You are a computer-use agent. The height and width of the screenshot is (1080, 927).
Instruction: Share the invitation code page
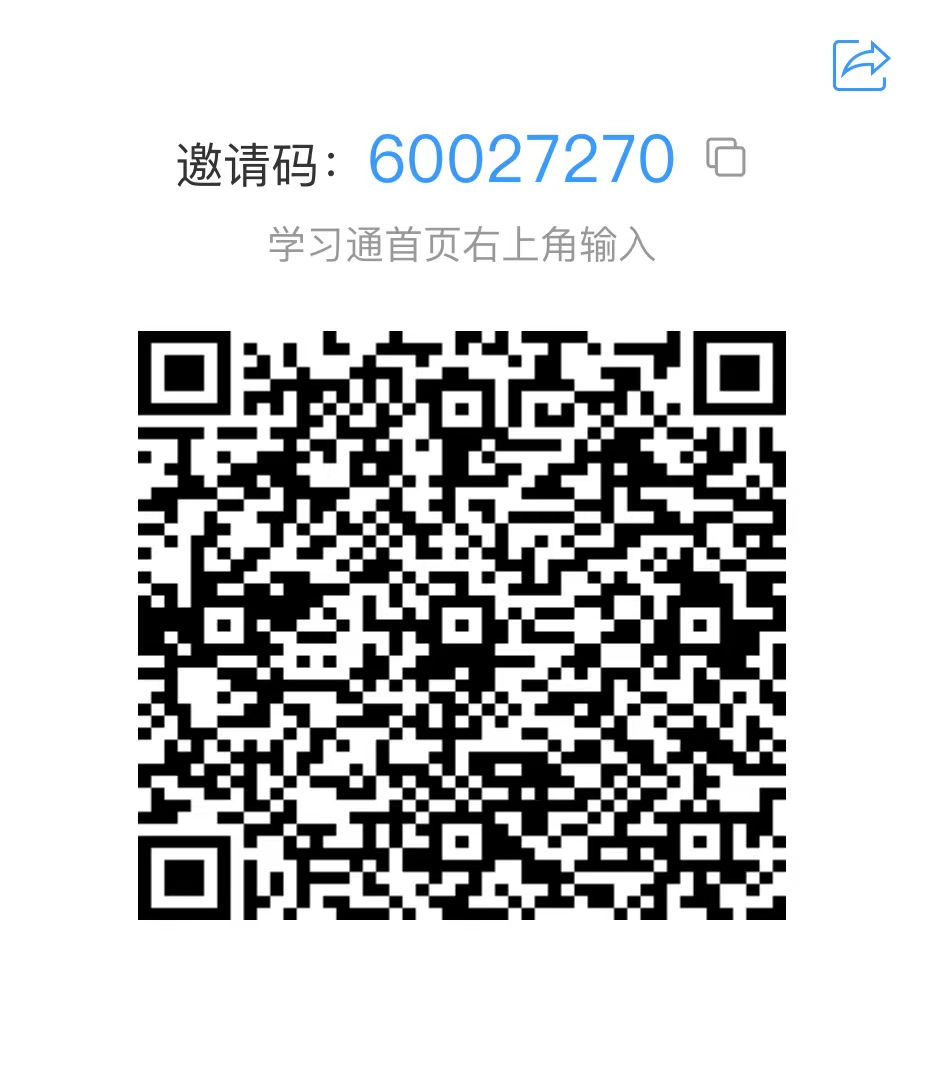click(x=861, y=66)
